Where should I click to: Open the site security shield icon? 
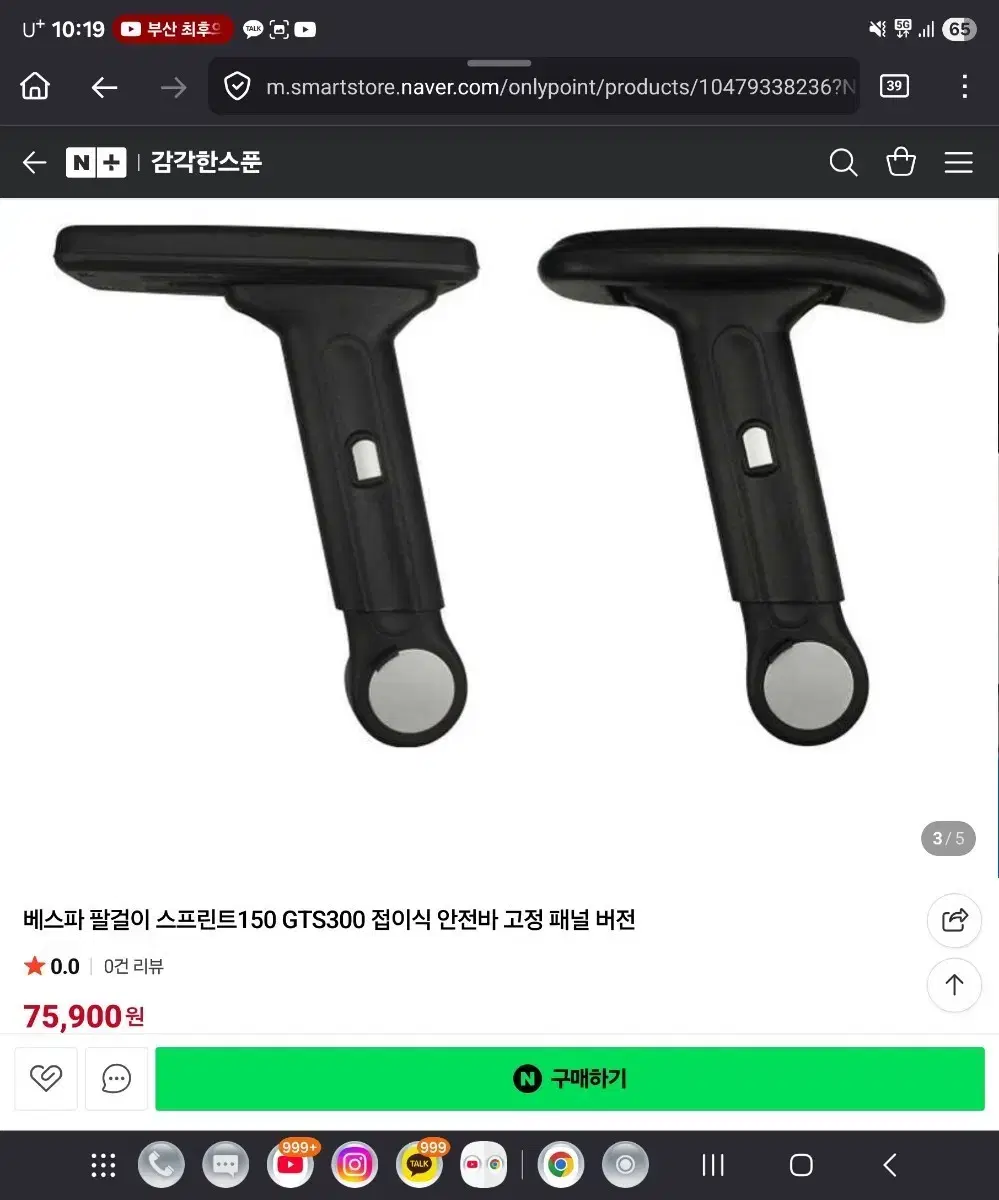pos(237,86)
